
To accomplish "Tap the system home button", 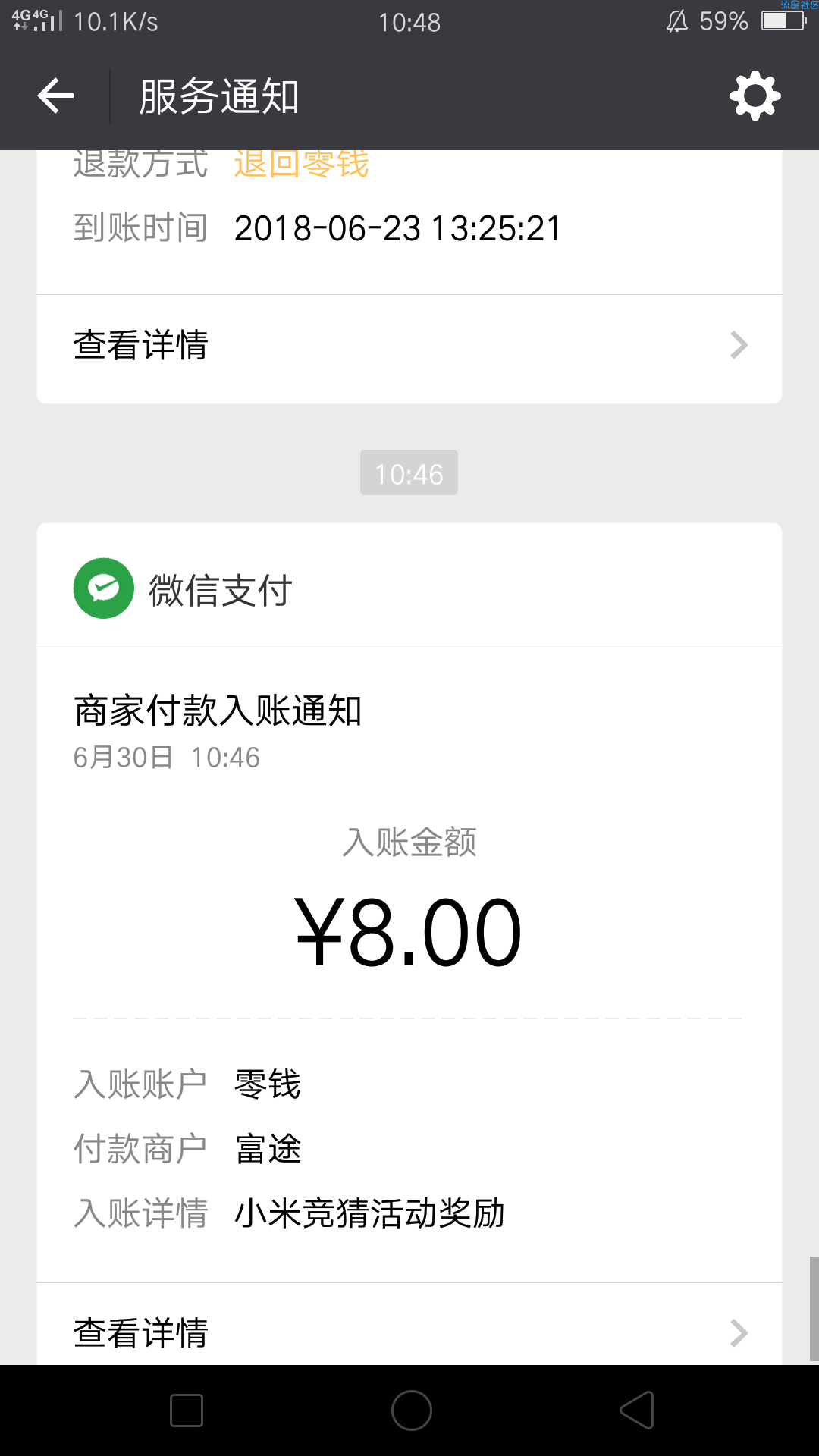I will tap(411, 1410).
